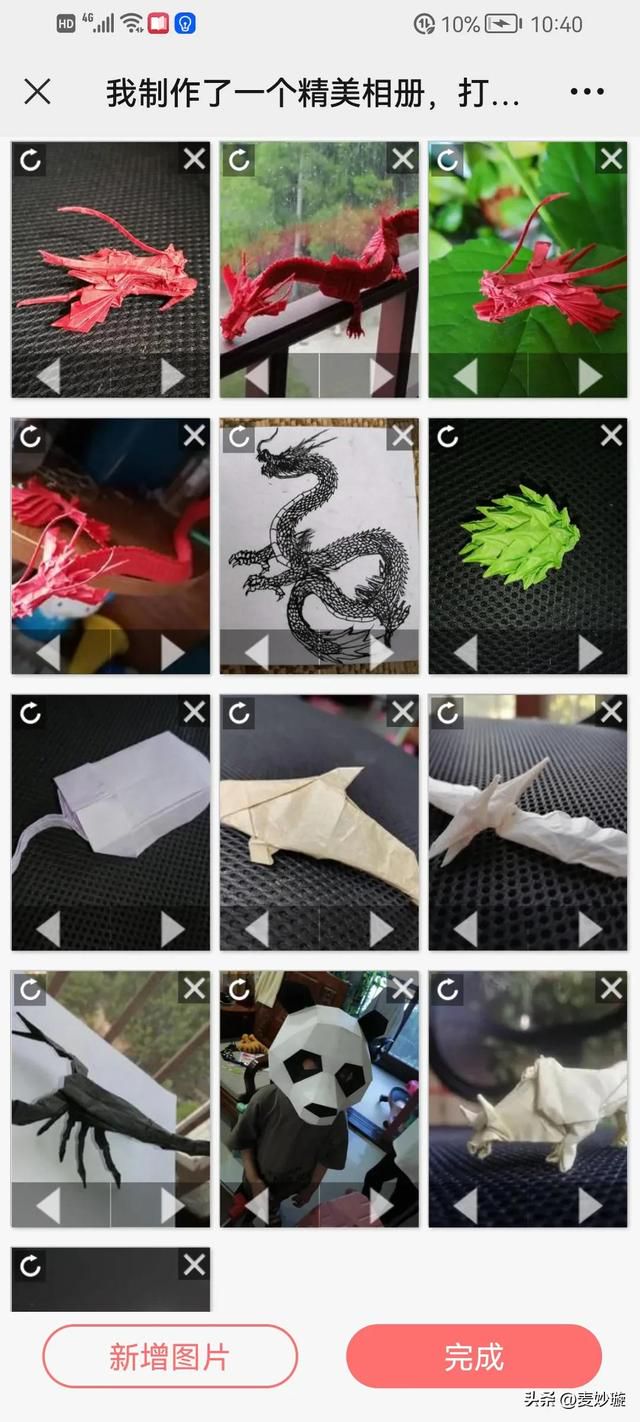The height and width of the screenshot is (1422, 640).
Task: Remove the beige origami whale photo
Action: coord(402,712)
